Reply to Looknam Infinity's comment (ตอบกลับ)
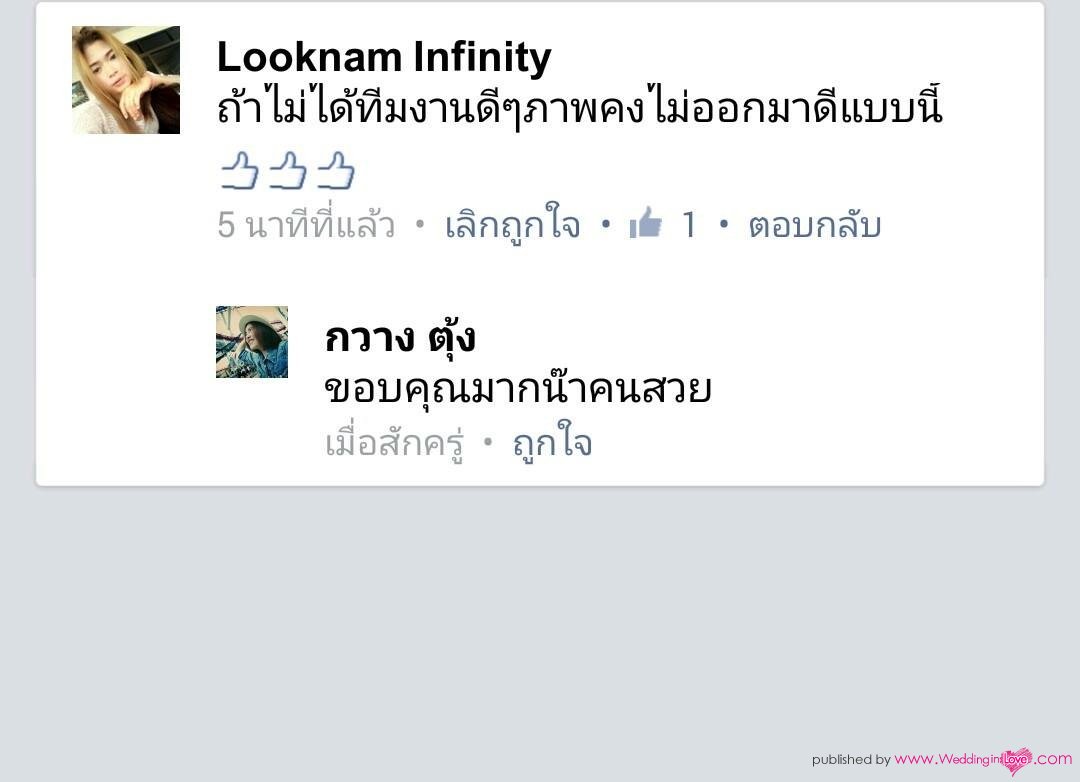Viewport: 1080px width, 782px height. 814,226
